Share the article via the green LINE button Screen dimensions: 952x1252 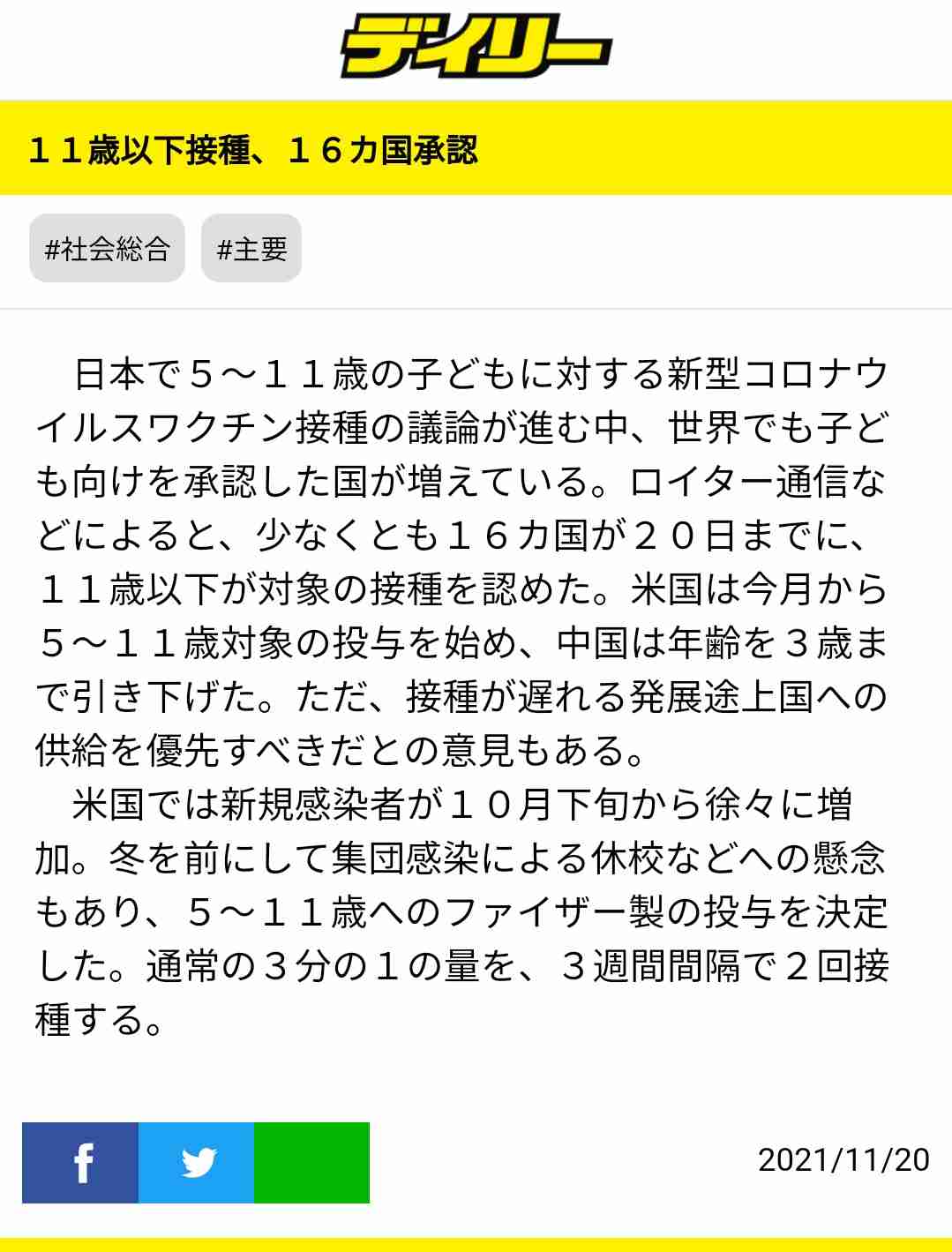pyautogui.click(x=311, y=1163)
